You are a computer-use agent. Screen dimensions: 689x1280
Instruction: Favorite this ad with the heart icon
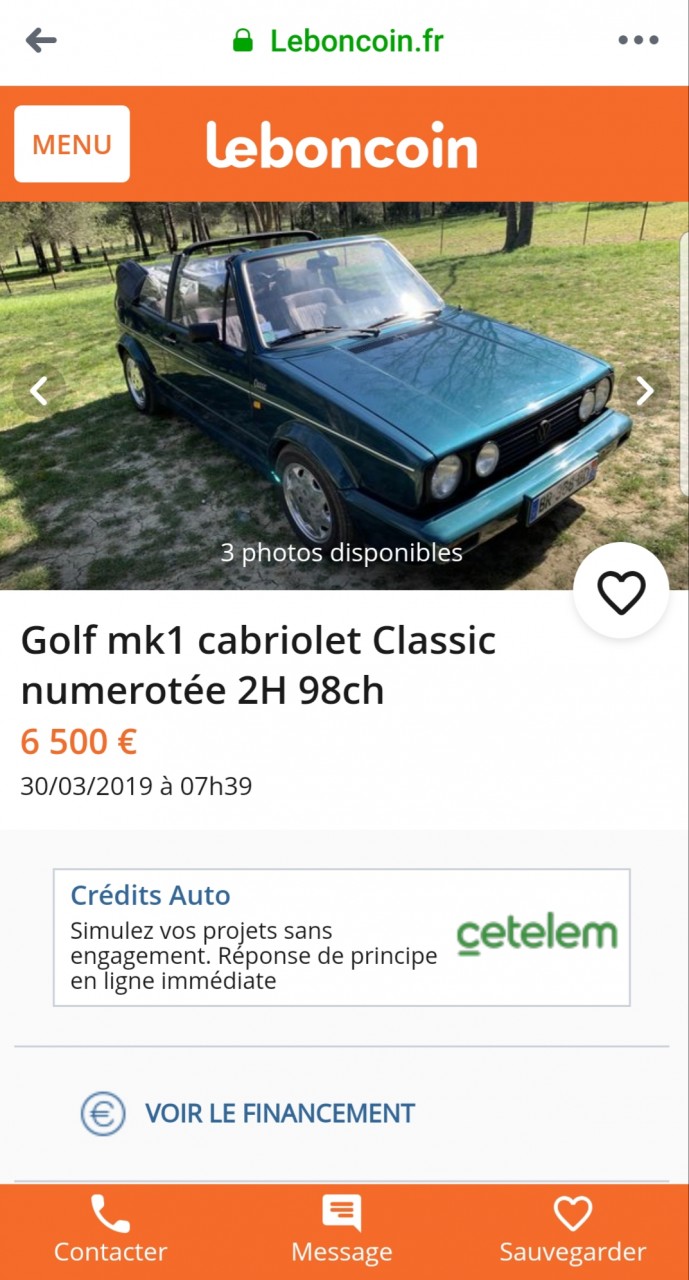621,593
